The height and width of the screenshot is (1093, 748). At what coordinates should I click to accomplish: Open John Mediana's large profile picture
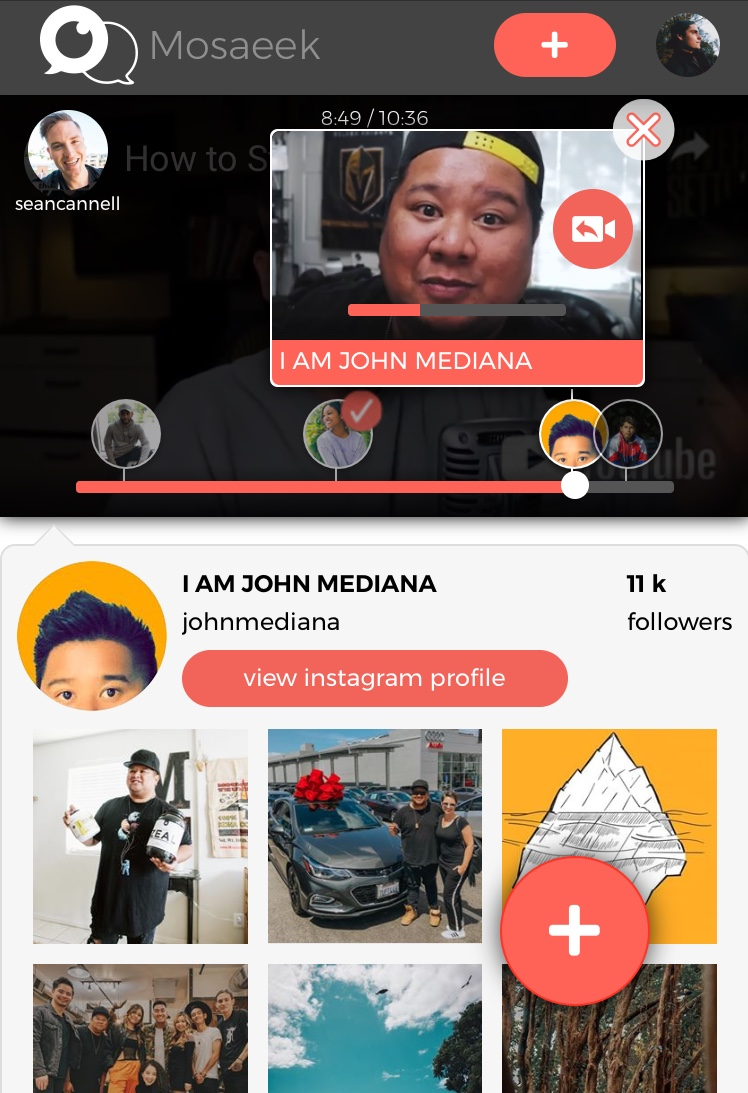pos(92,636)
